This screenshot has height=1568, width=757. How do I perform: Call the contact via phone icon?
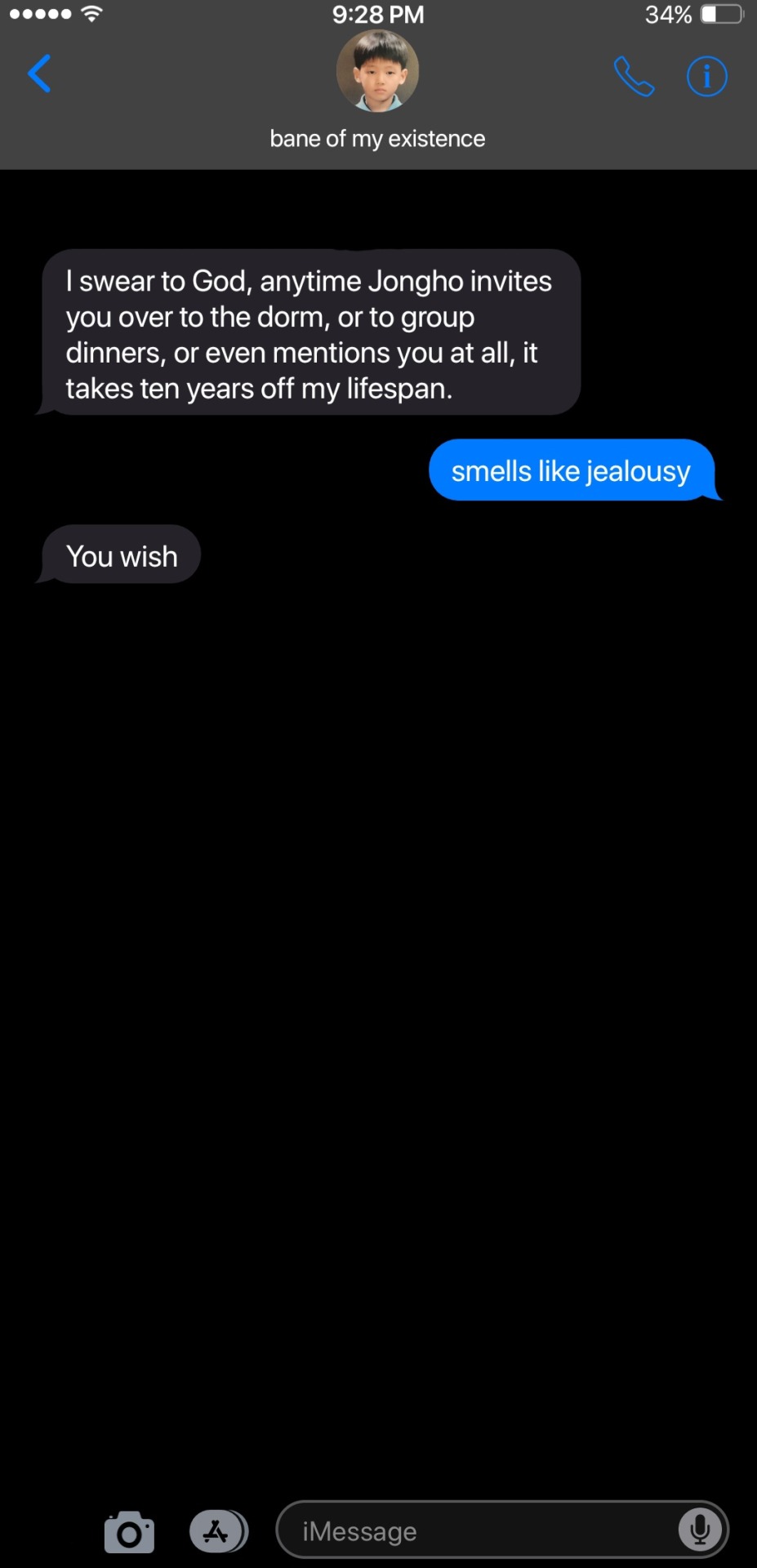(634, 77)
